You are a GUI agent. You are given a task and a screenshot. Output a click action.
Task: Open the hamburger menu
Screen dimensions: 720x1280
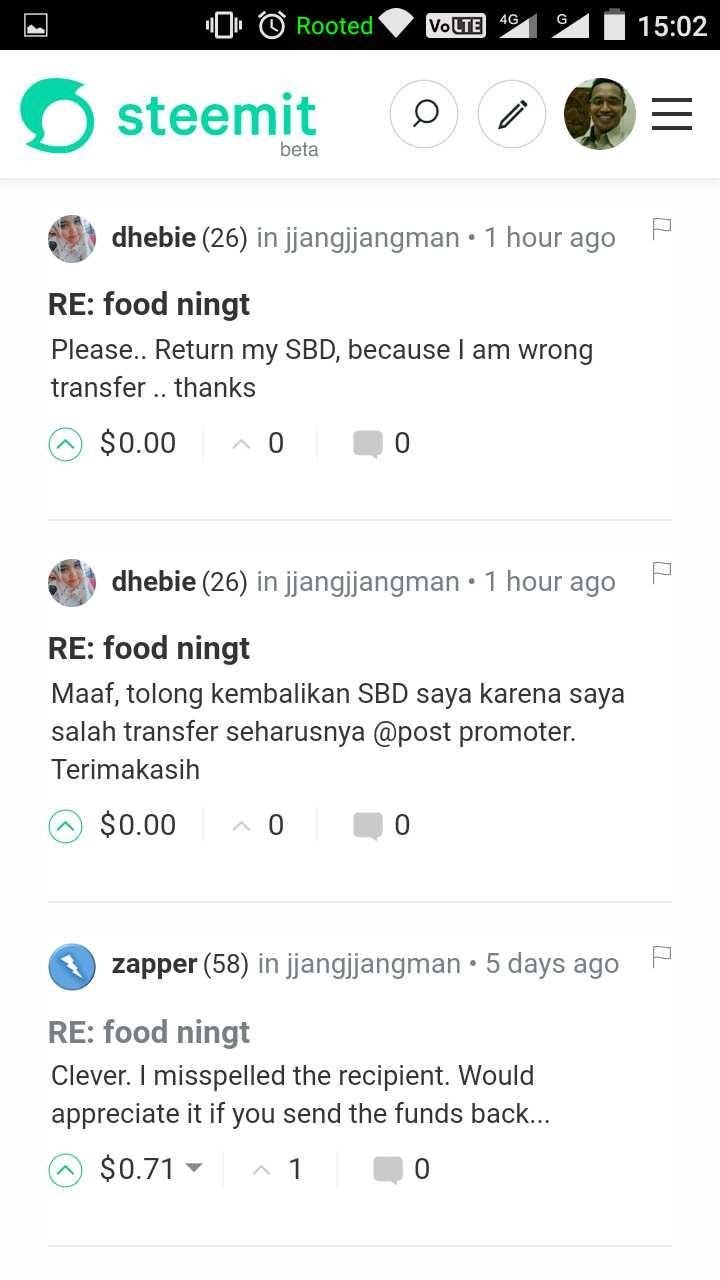(672, 114)
